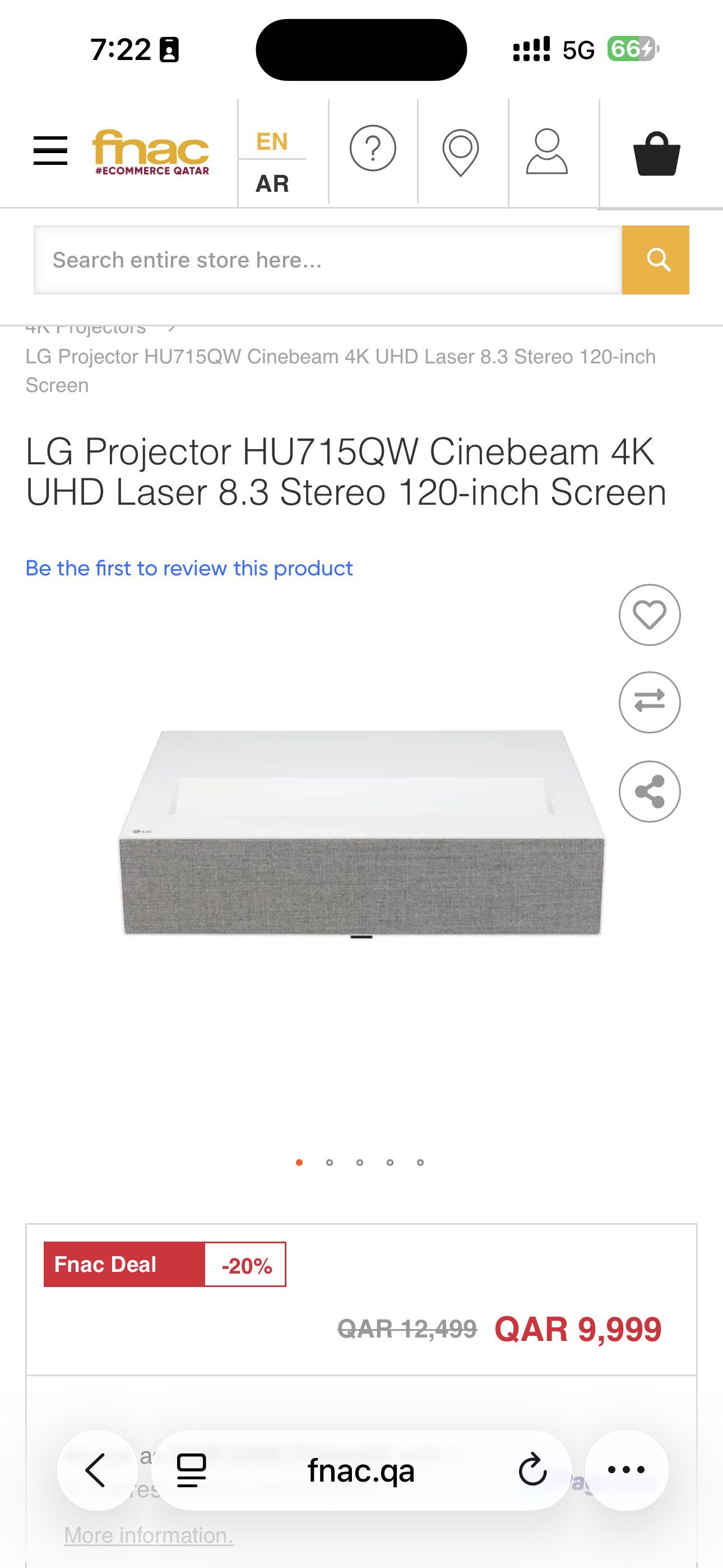Tap the fnac logo
This screenshot has width=723, height=1568.
coord(151,152)
